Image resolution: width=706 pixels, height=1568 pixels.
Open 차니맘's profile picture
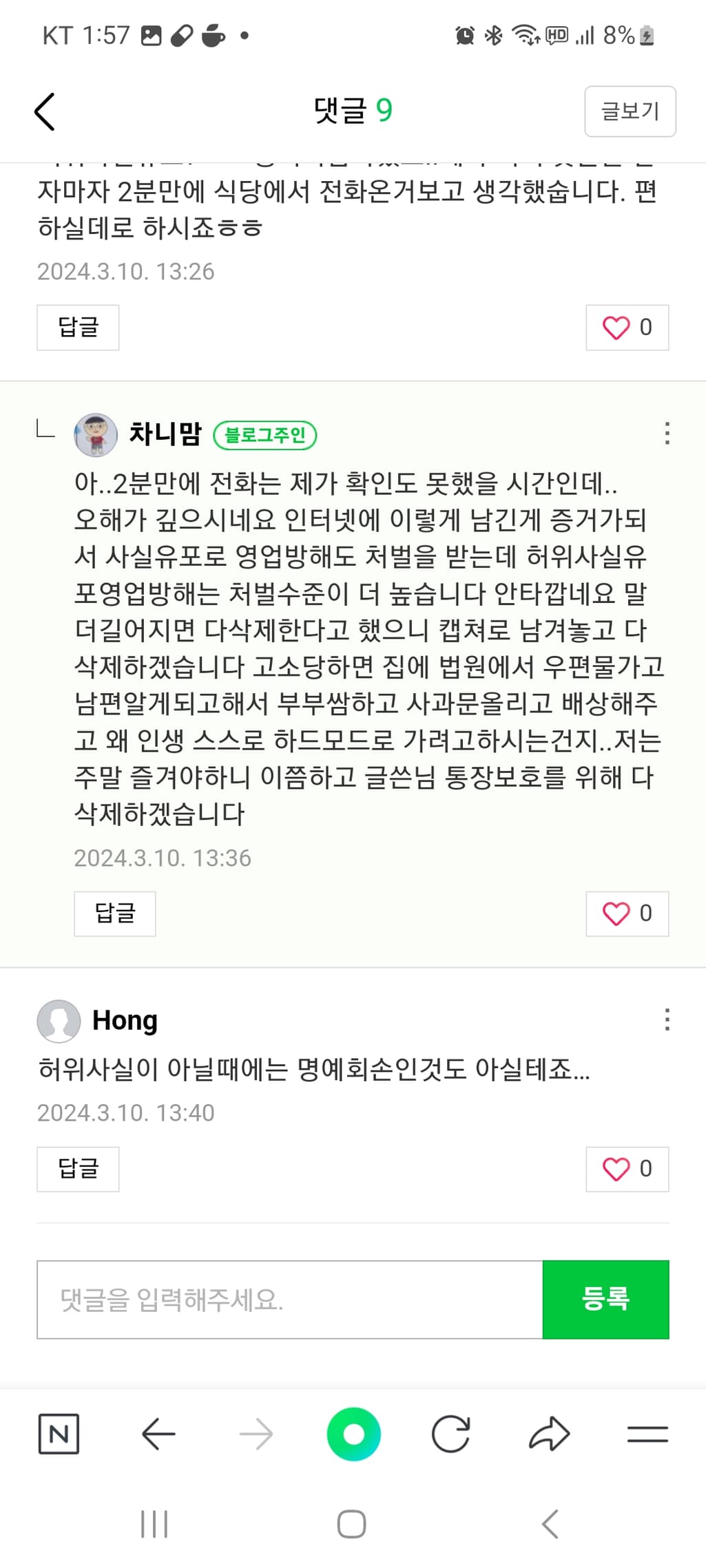(x=96, y=435)
